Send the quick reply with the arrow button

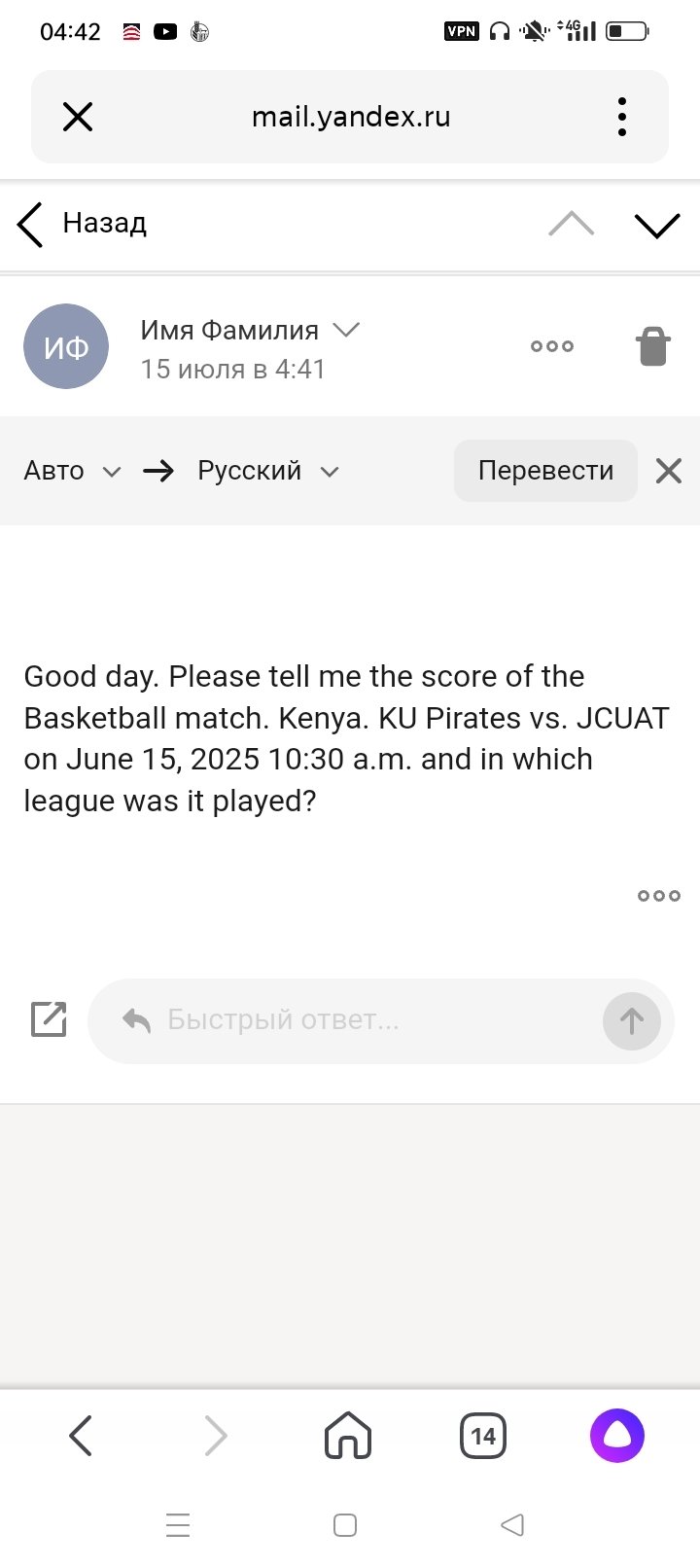coord(632,1020)
